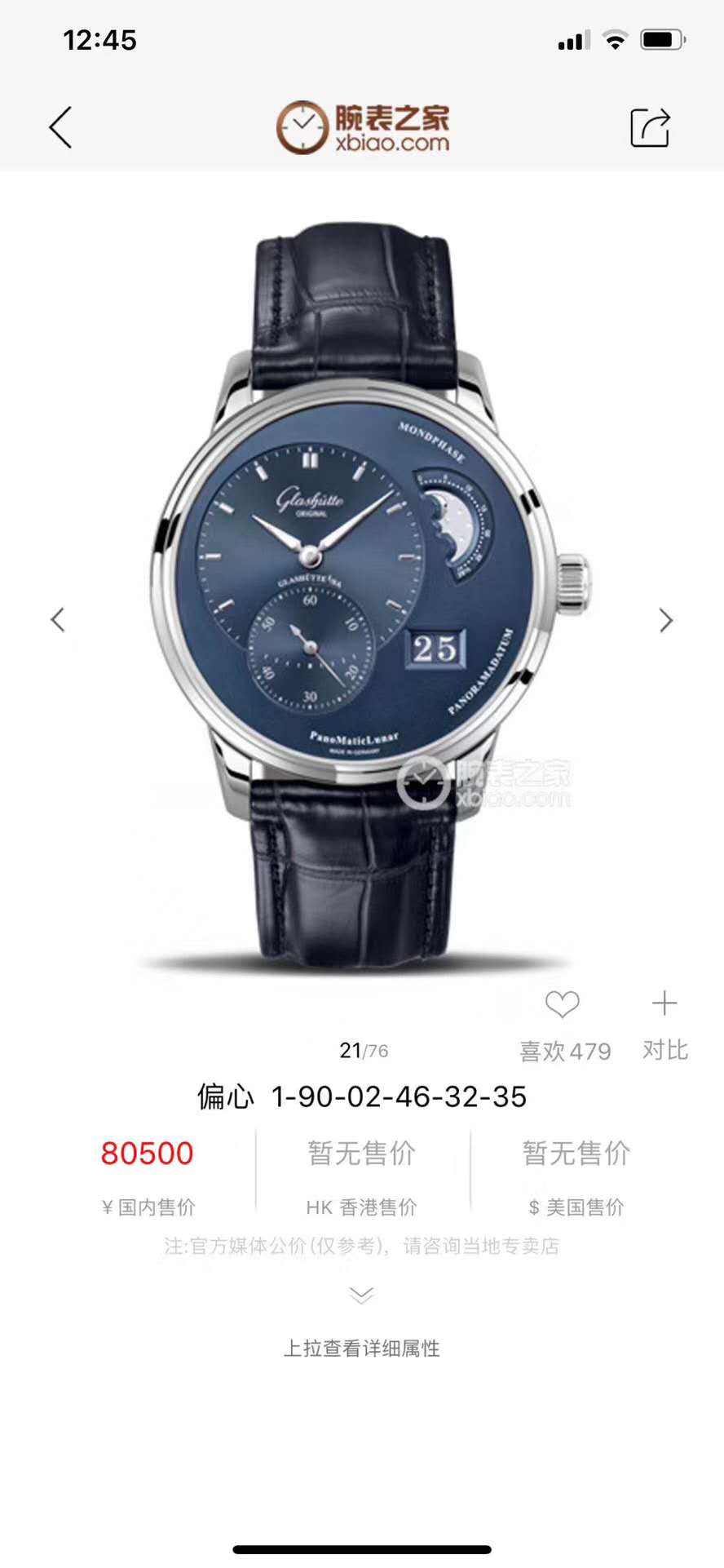
Task: Add watch to comparison (对比)
Action: pyautogui.click(x=664, y=1005)
